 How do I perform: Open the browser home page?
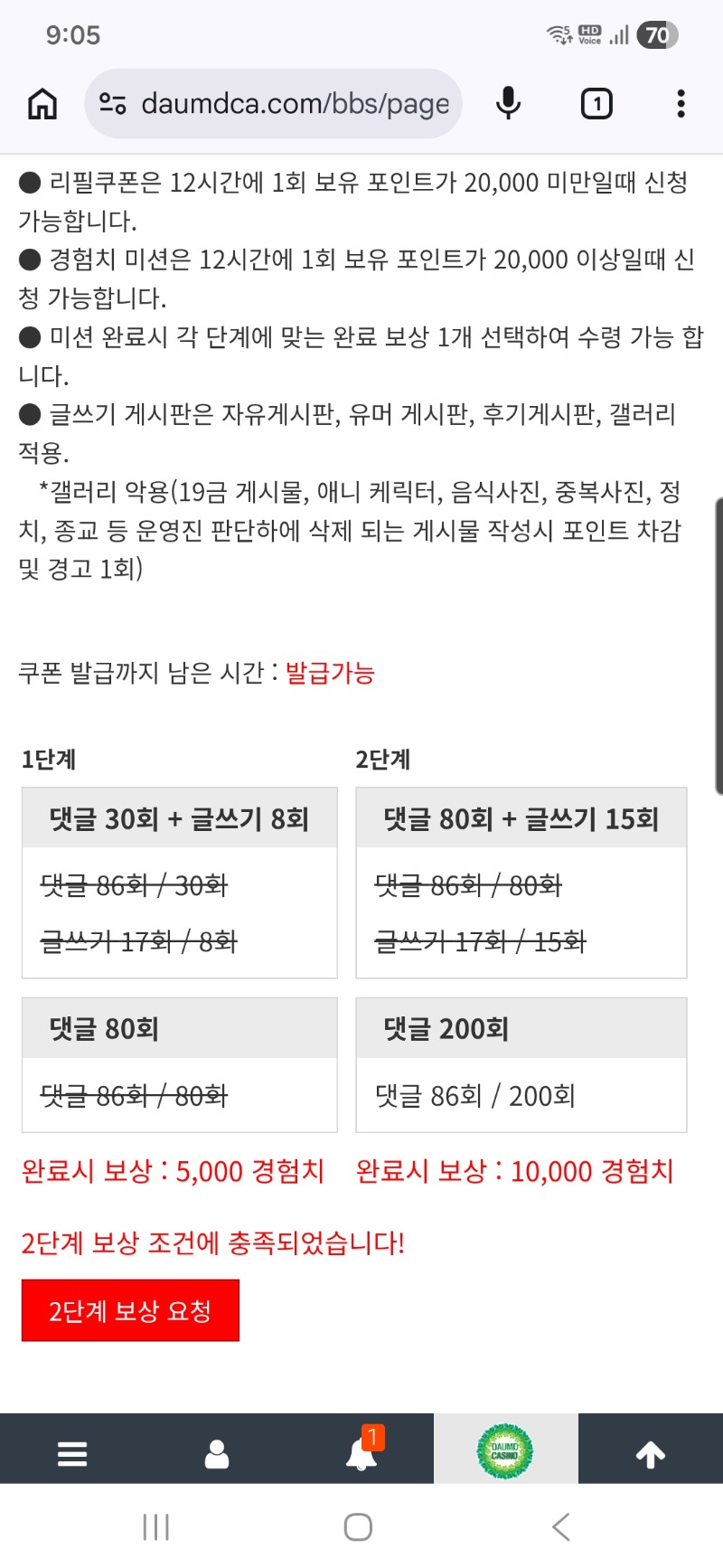pyautogui.click(x=42, y=104)
